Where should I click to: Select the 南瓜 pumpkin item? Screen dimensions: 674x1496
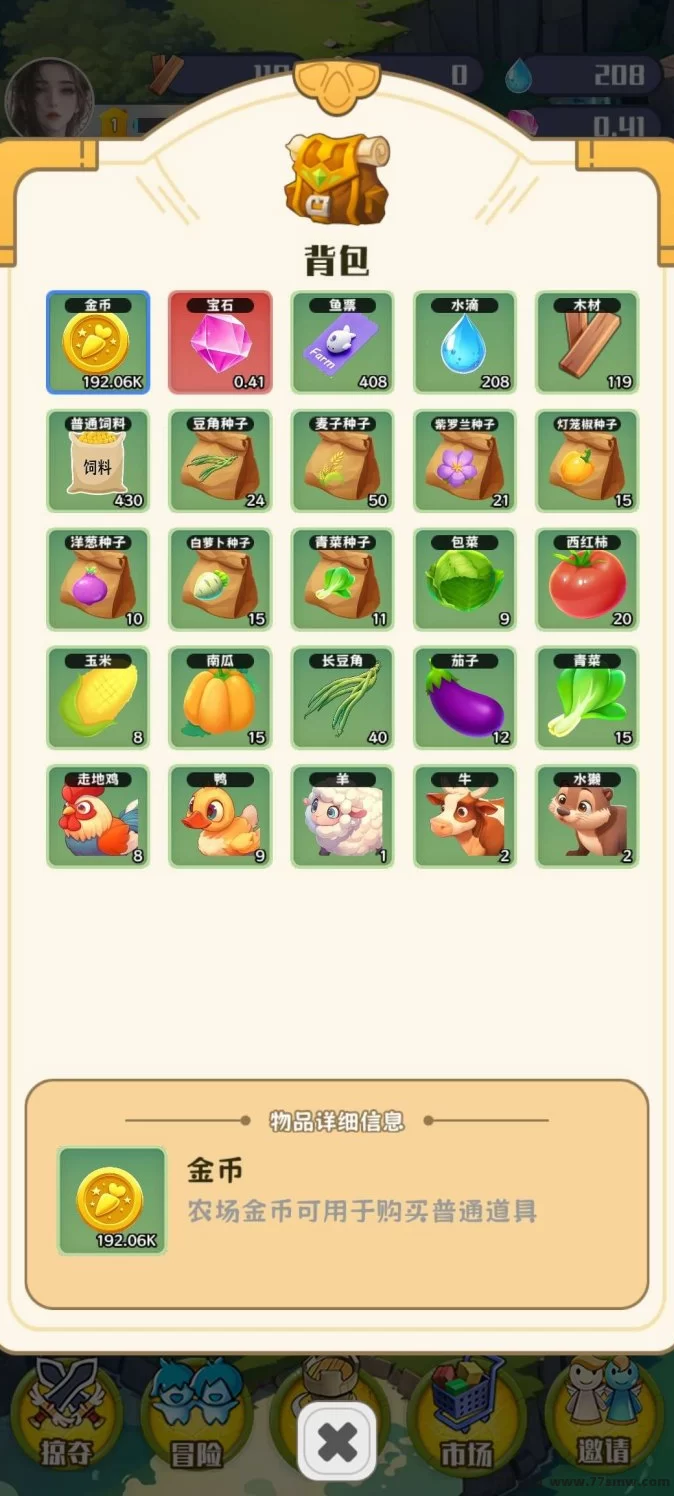[x=220, y=698]
